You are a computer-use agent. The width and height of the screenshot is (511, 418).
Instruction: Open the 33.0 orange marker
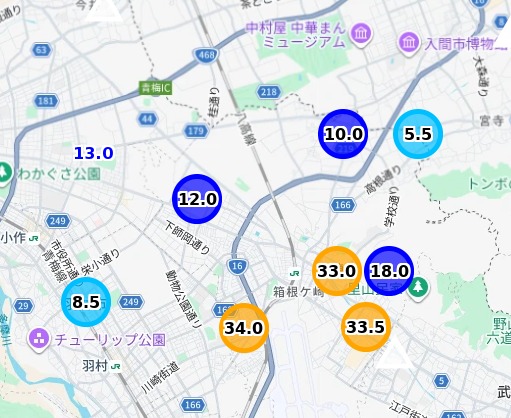pyautogui.click(x=337, y=271)
